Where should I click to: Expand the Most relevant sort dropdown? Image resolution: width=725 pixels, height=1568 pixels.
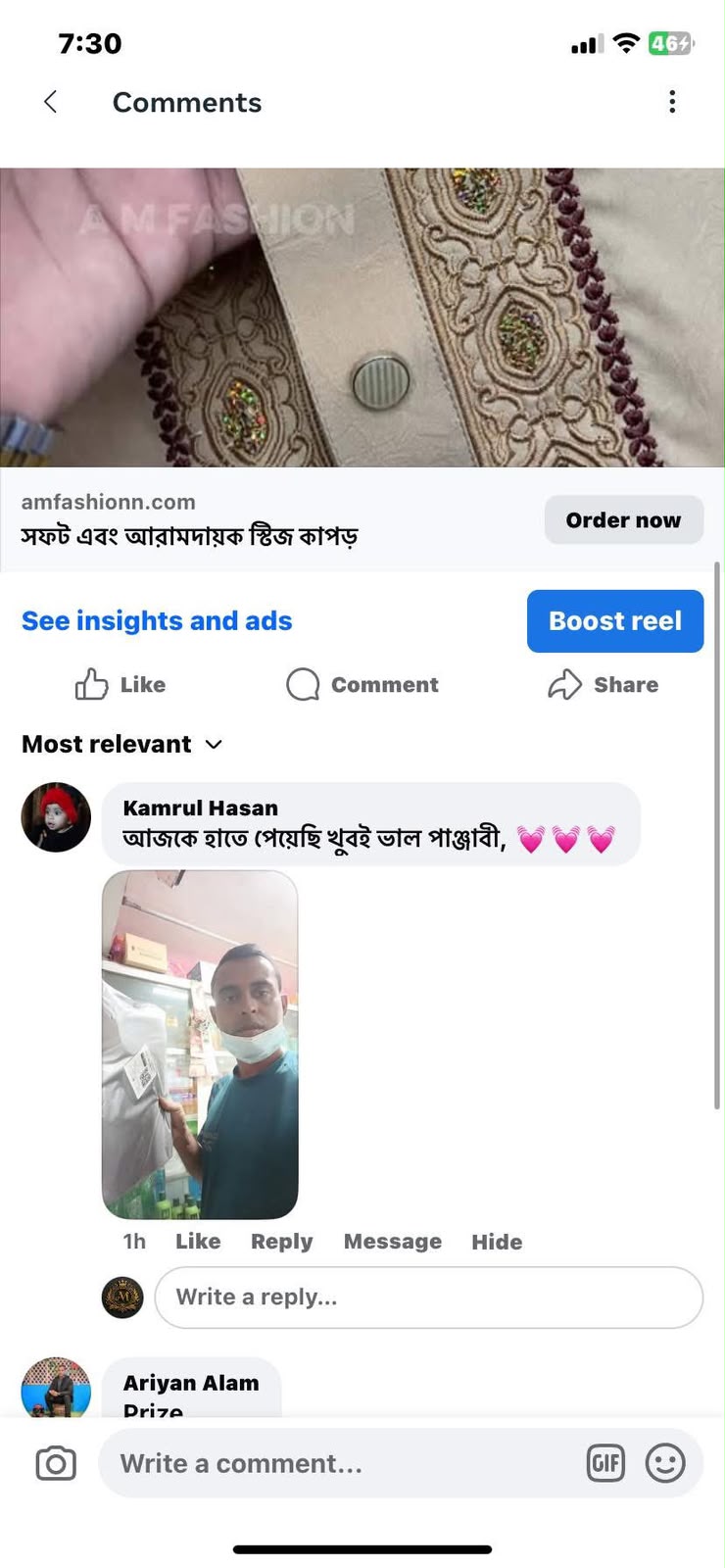[x=122, y=744]
